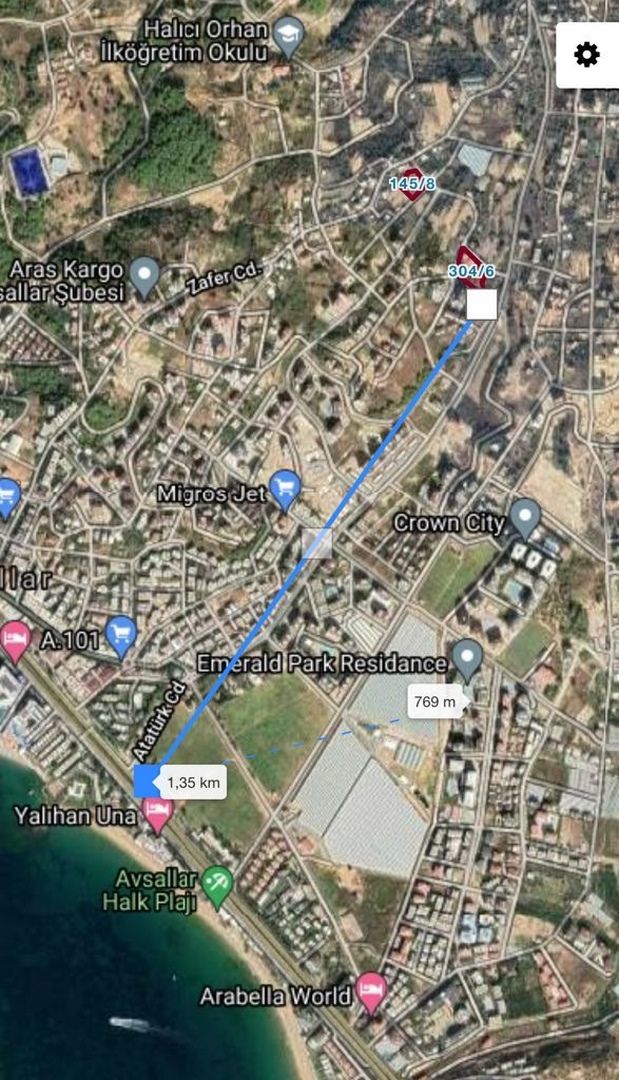This screenshot has width=619, height=1080.
Task: Open the A.101 store marker
Action: point(121,635)
